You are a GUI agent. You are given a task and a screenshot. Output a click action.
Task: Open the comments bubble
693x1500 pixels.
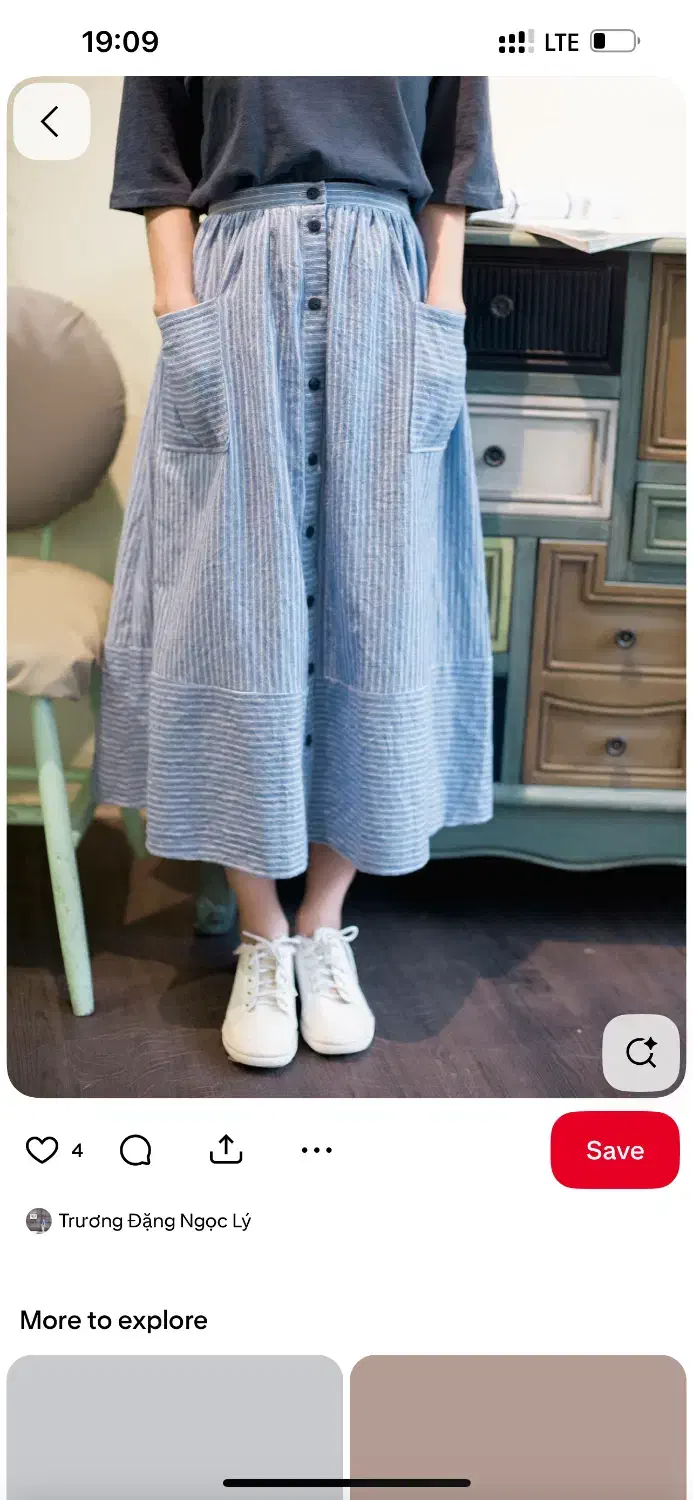pyautogui.click(x=135, y=1150)
